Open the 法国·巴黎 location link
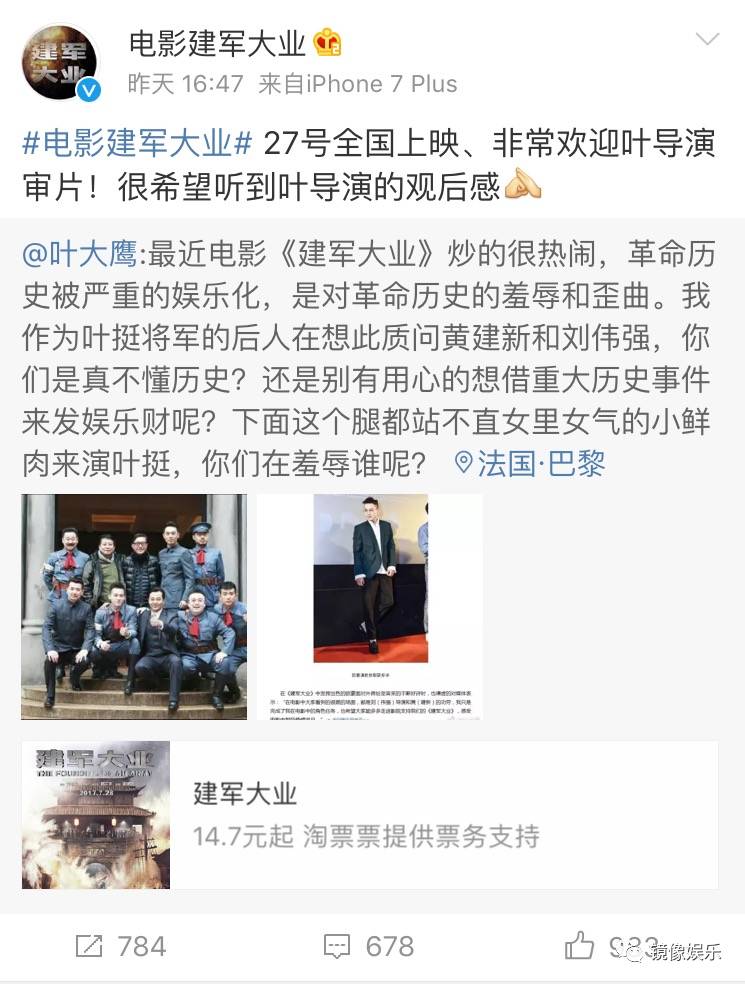Viewport: 745px width, 984px height. (x=530, y=464)
